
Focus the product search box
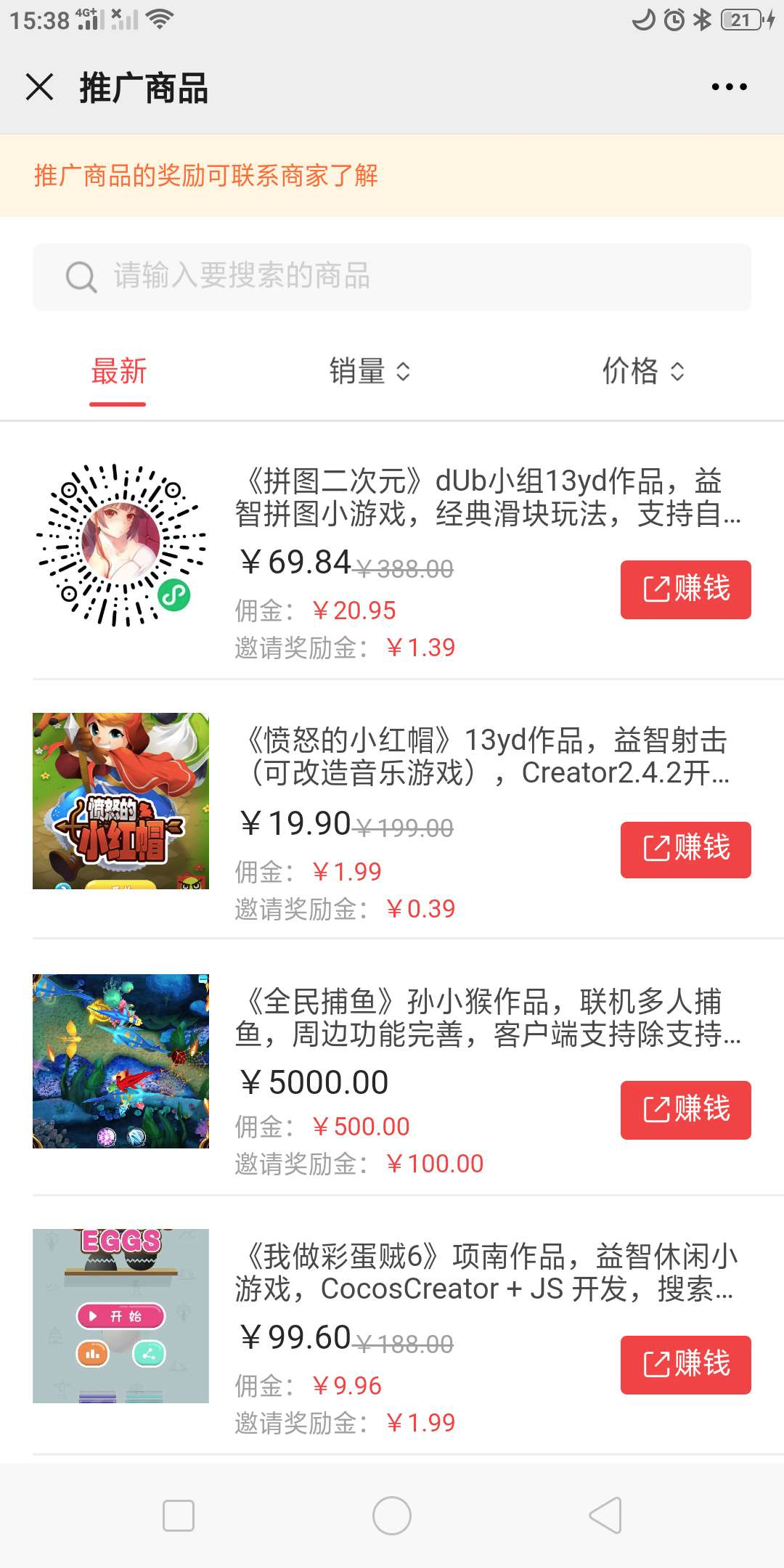pos(392,277)
